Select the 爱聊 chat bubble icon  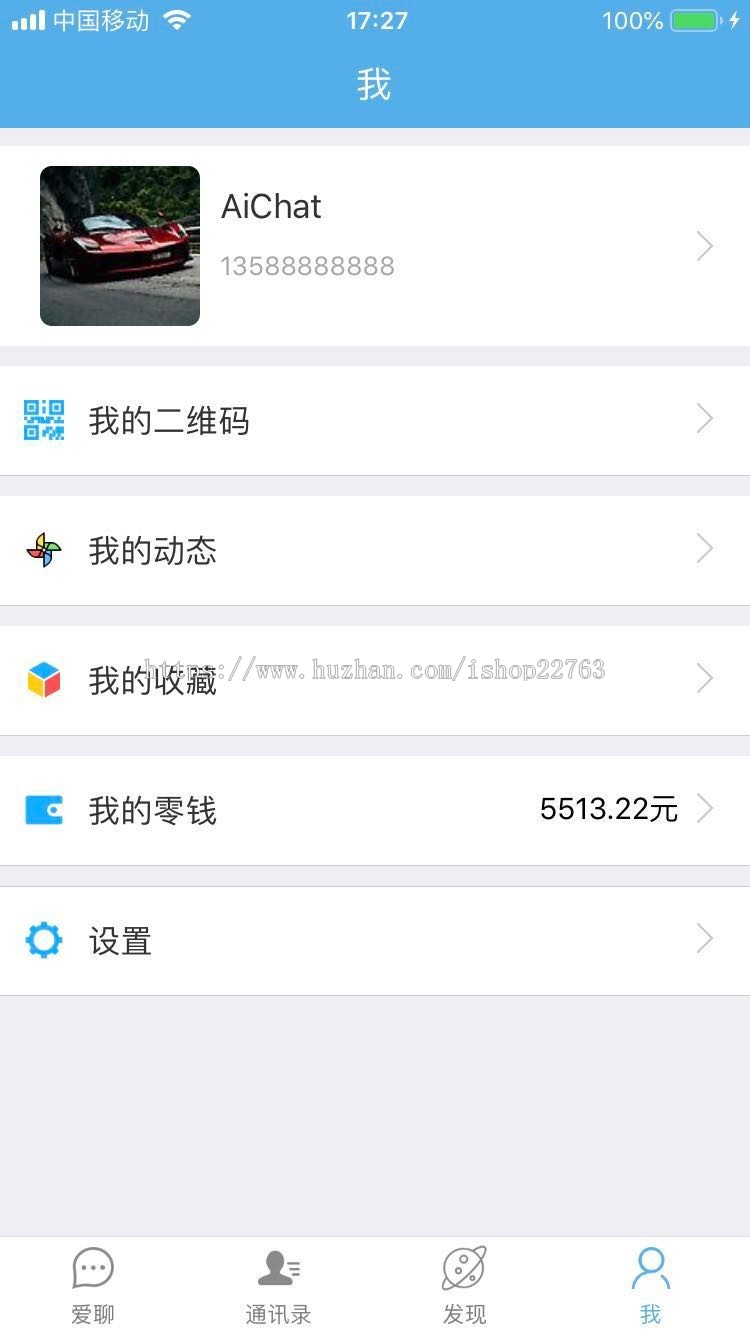92,1267
